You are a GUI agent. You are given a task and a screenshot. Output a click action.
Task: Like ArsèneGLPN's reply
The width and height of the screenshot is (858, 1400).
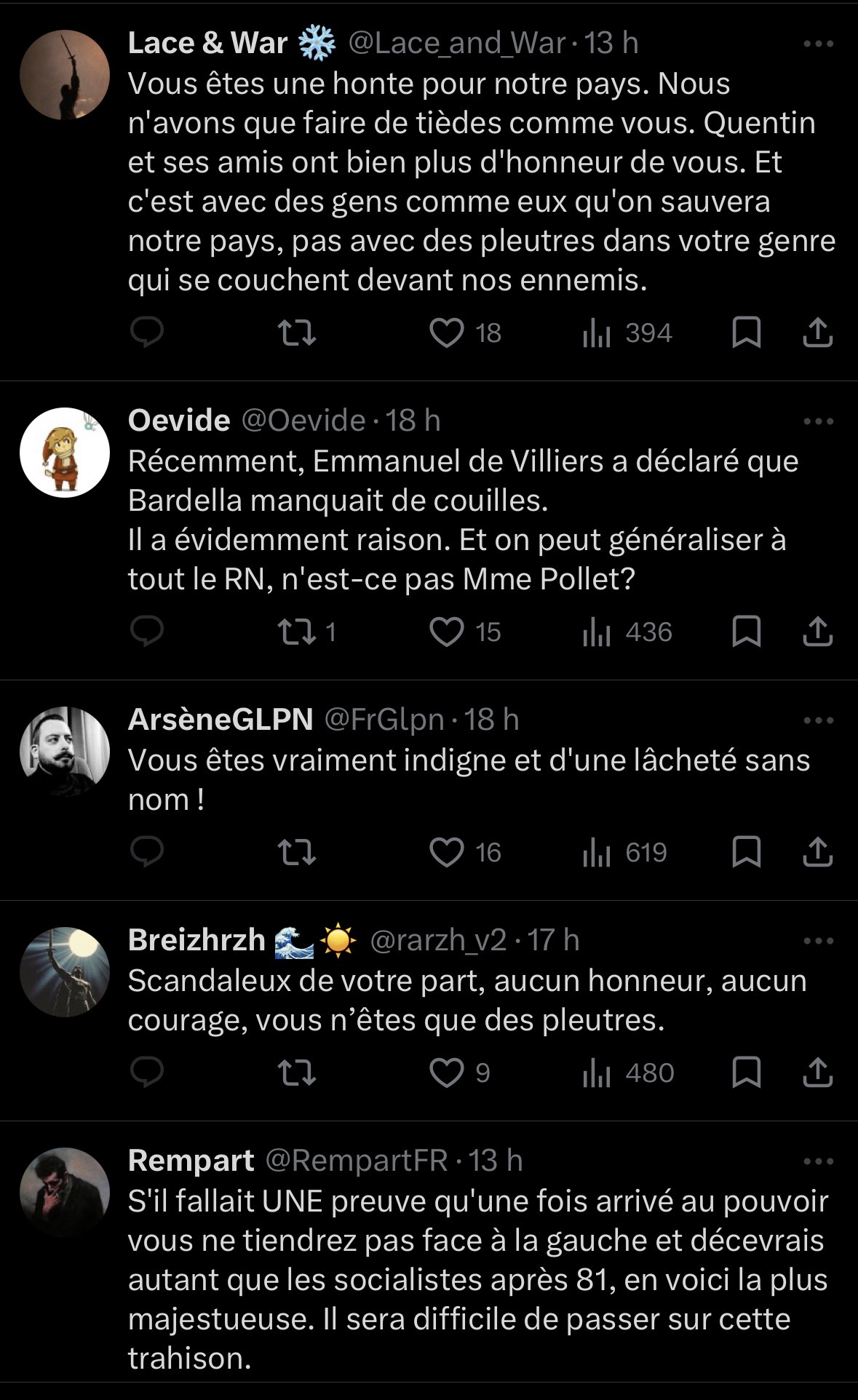click(447, 852)
